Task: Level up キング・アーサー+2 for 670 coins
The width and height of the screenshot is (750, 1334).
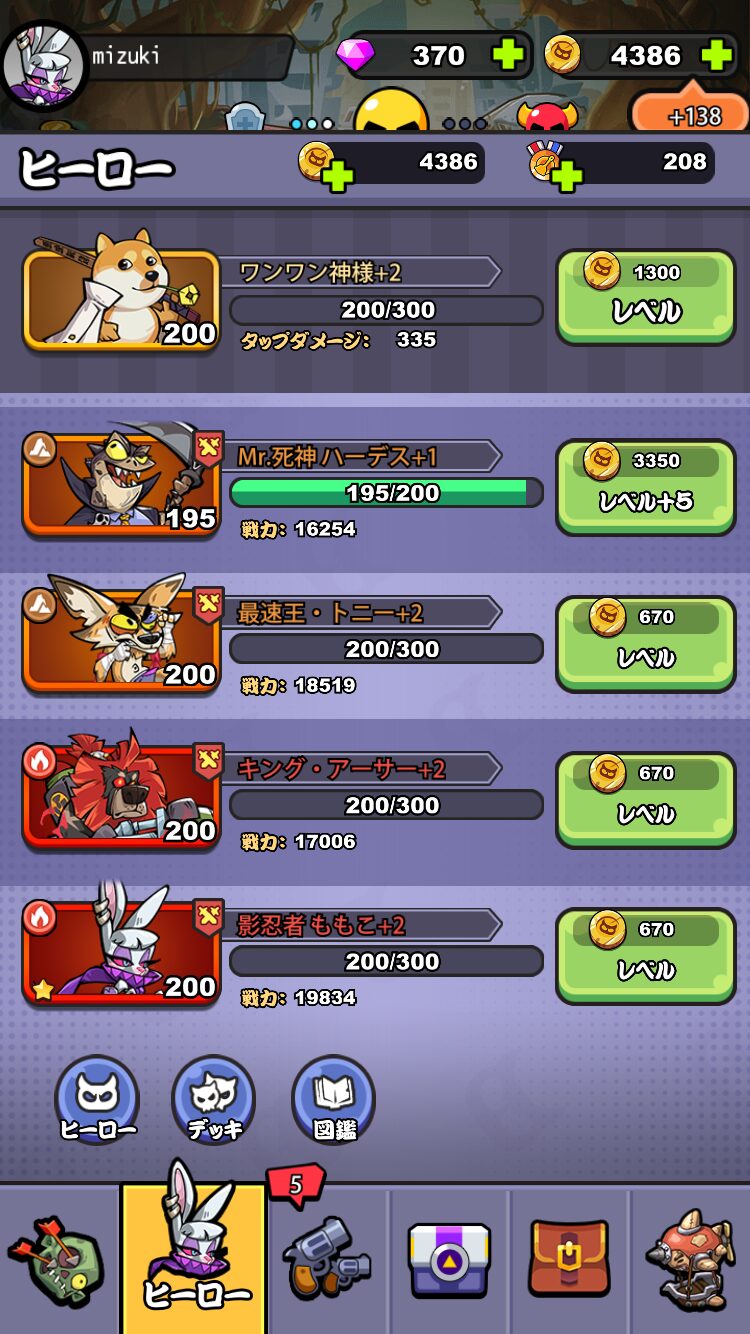Action: pos(645,798)
